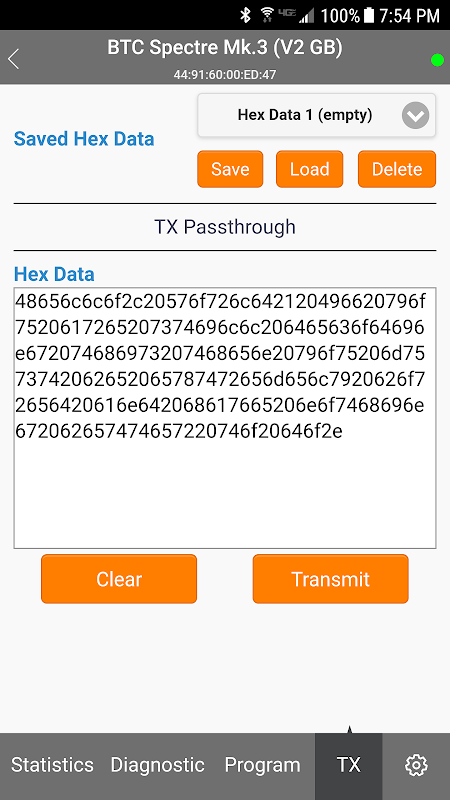
Task: Select the TX tab
Action: pos(348,765)
